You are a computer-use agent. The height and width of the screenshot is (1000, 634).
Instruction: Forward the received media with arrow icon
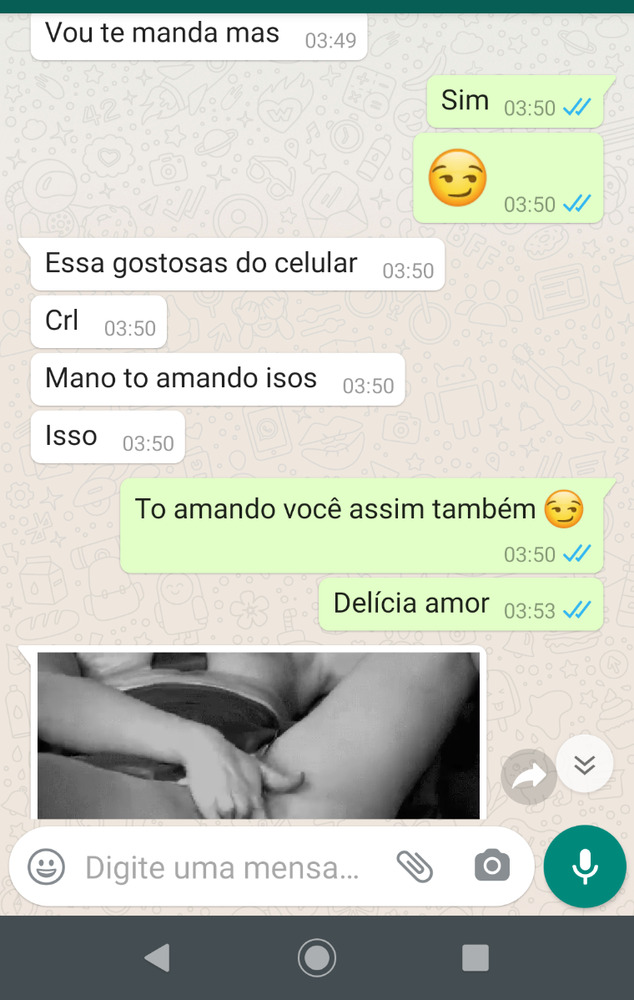coord(528,777)
